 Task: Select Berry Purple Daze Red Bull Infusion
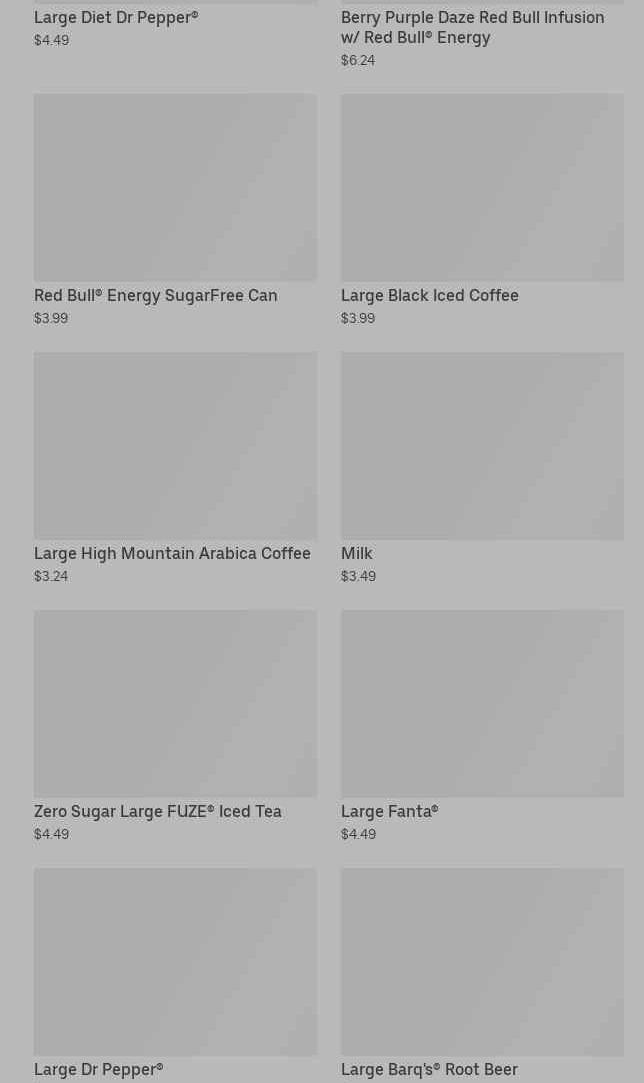(472, 28)
